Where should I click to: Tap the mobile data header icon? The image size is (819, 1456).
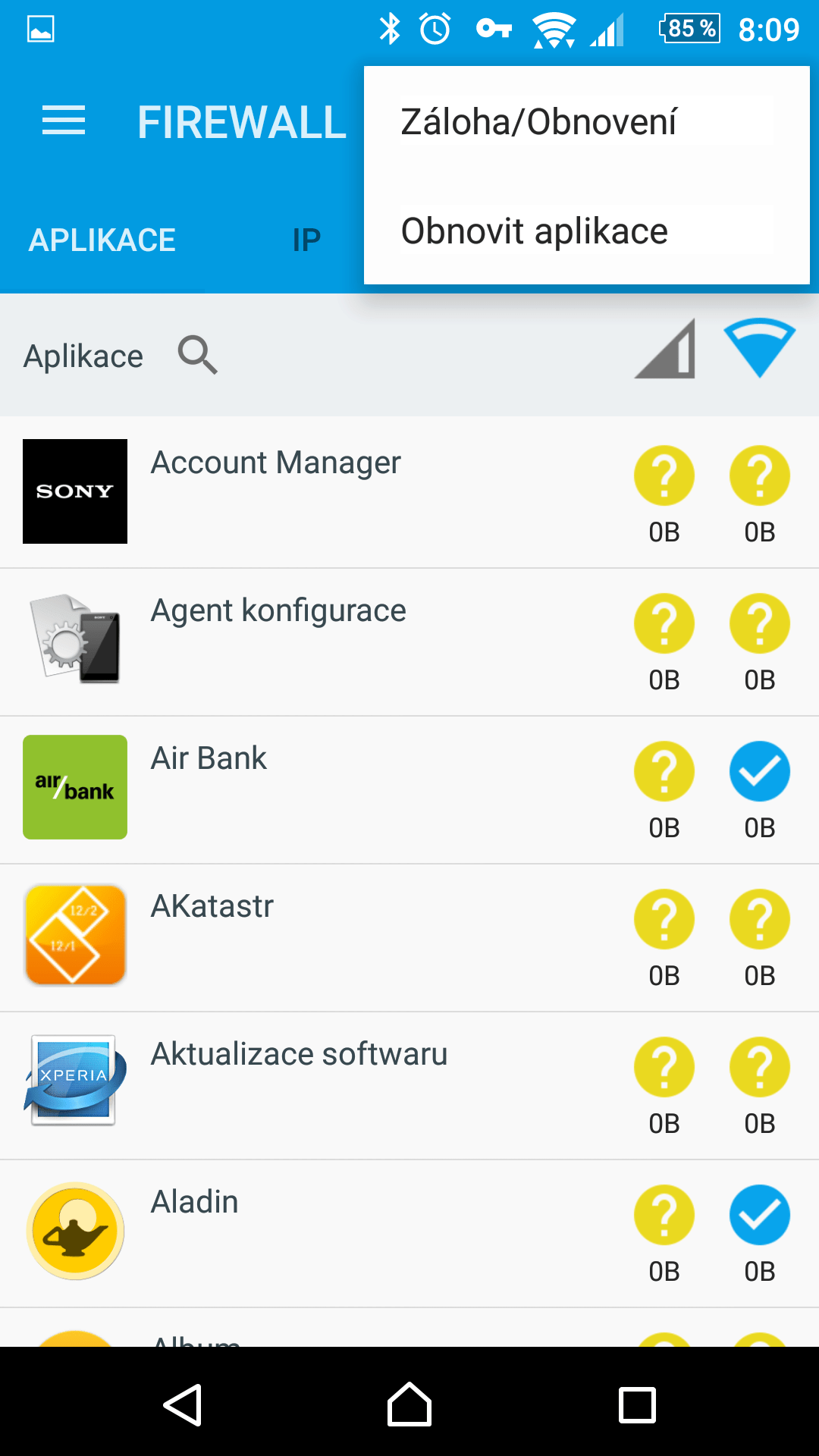[x=665, y=349]
